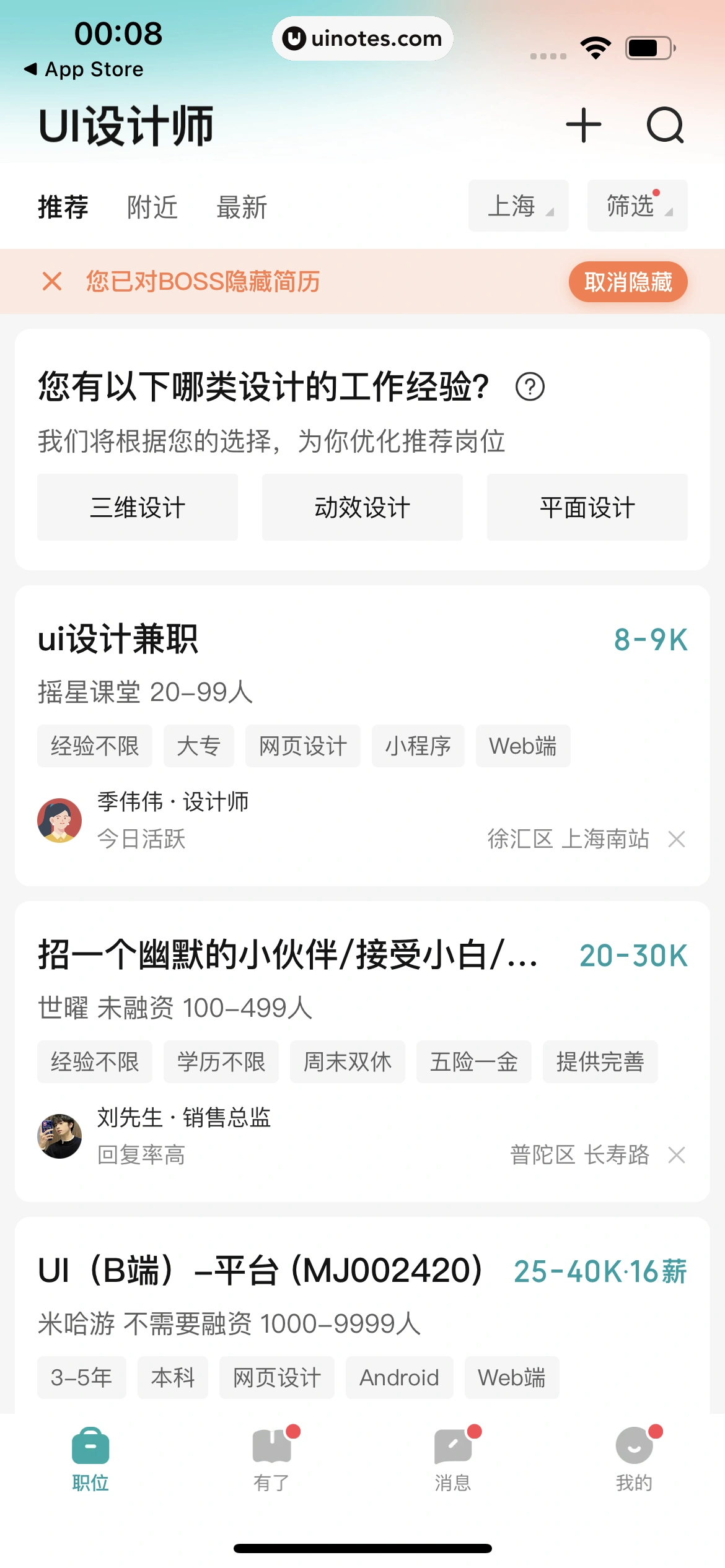Tap the help question mark beside the survey title
Viewport: 725px width, 1568px height.
(530, 388)
